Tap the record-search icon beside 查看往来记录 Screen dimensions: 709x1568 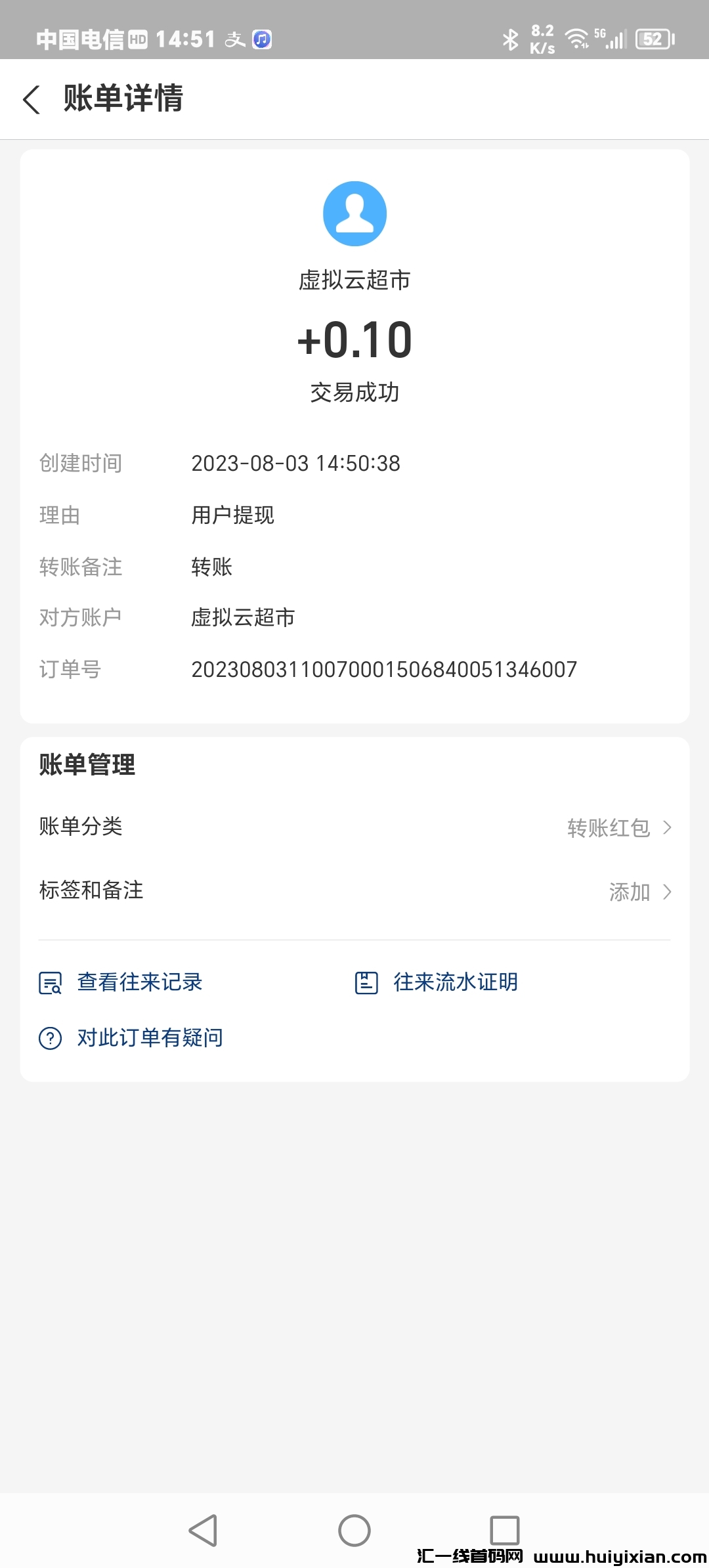pyautogui.click(x=49, y=982)
